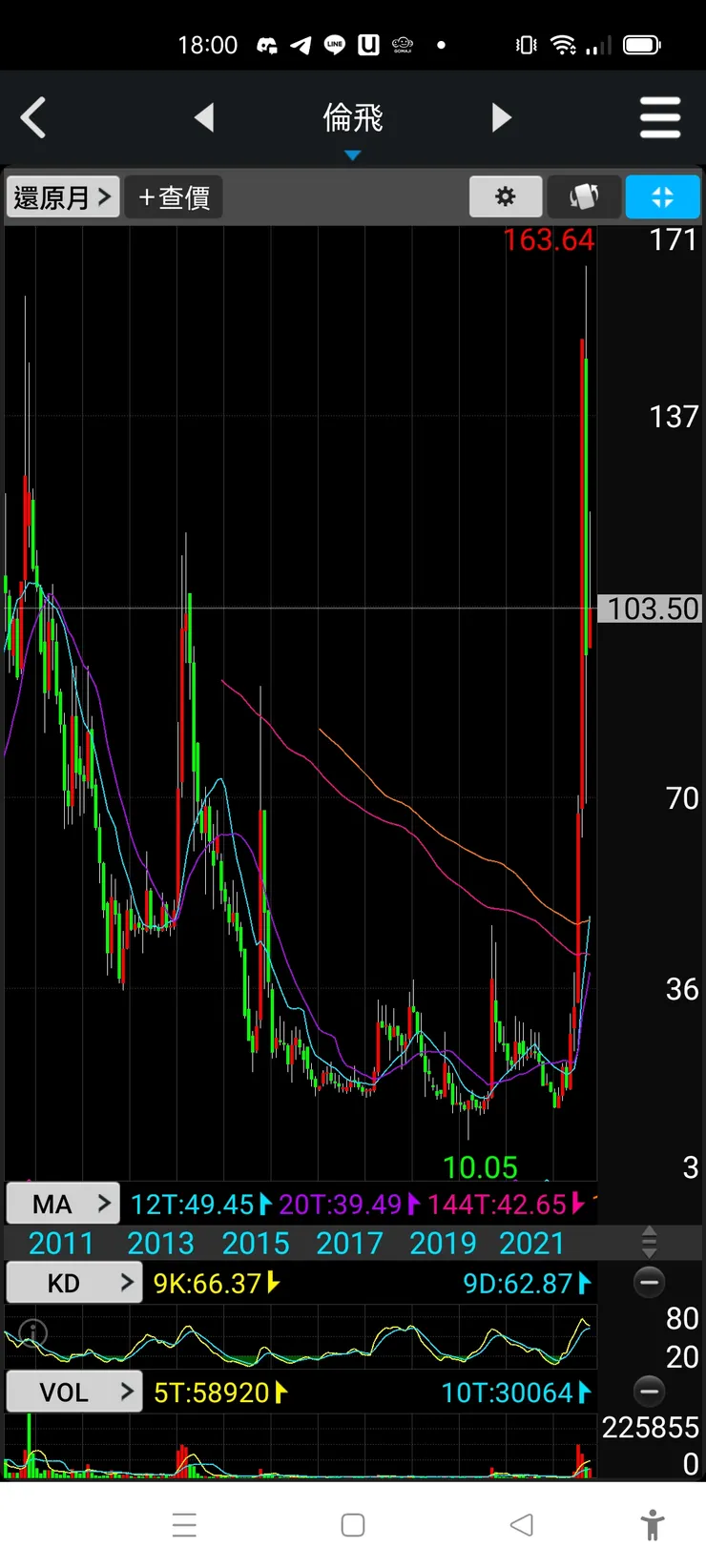706x1568 pixels.
Task: Change the 還原月 chart period
Action: 63,197
